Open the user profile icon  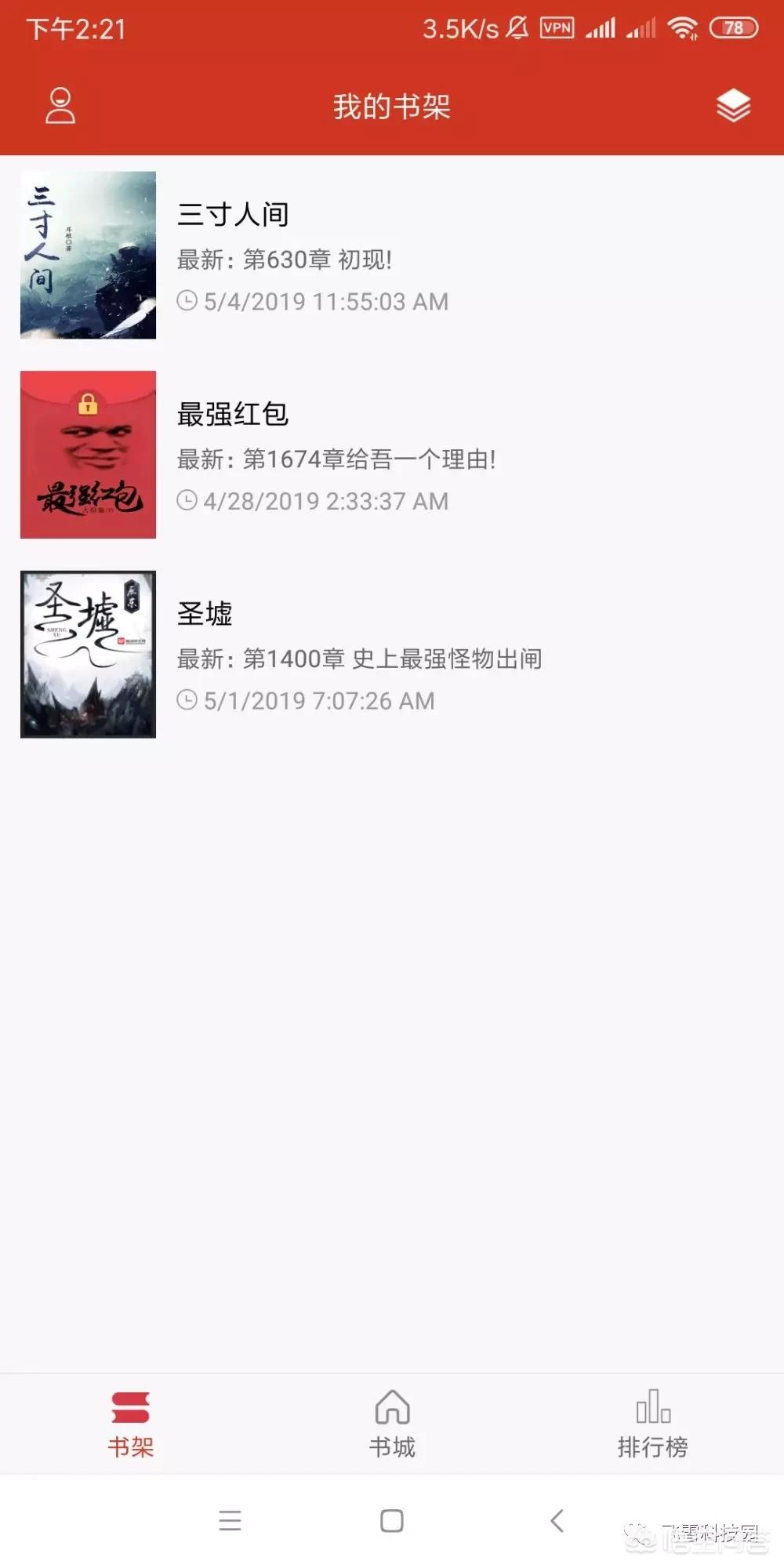coord(60,106)
